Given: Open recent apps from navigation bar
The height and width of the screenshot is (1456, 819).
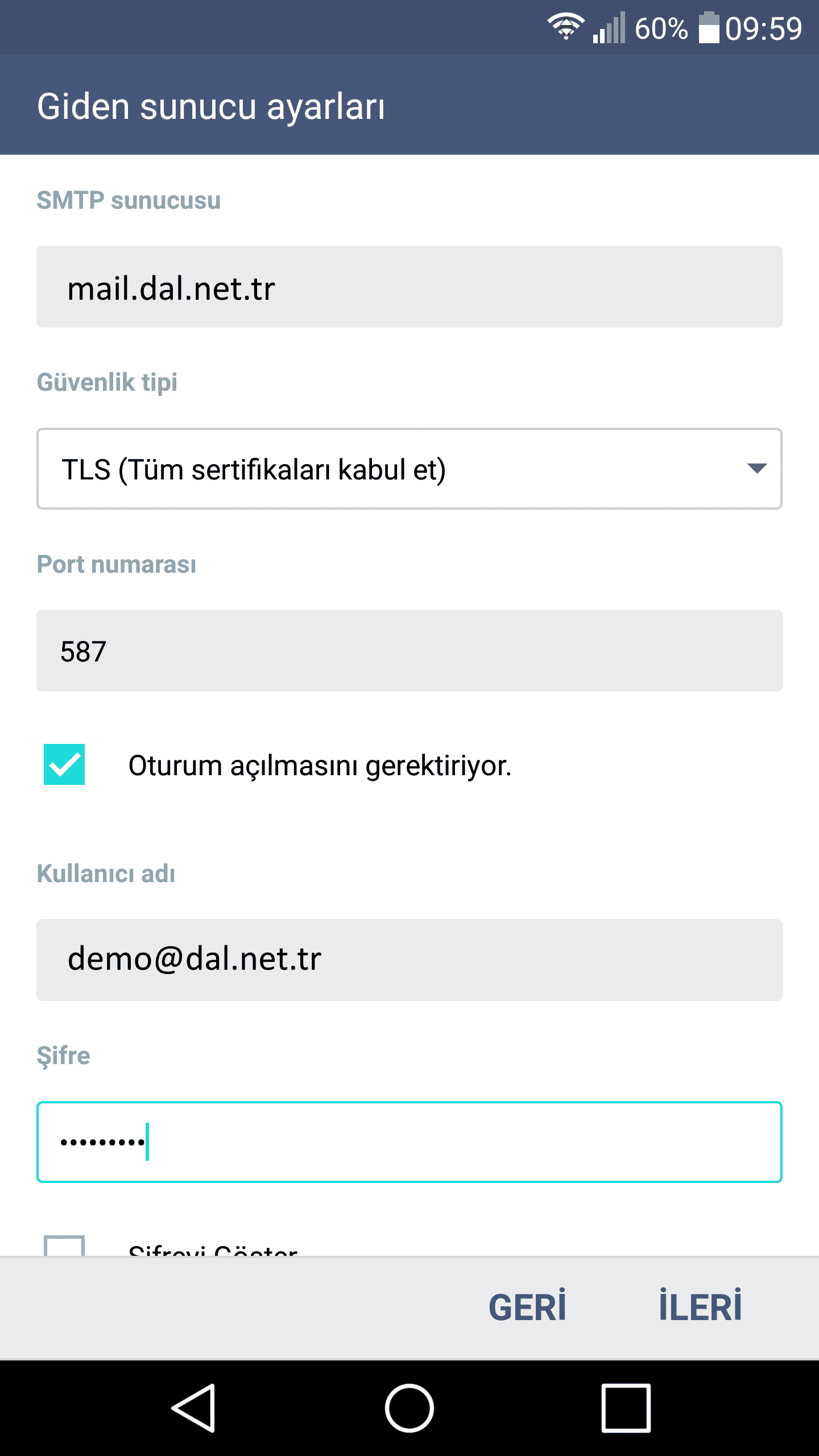Looking at the screenshot, I should pos(626,1408).
